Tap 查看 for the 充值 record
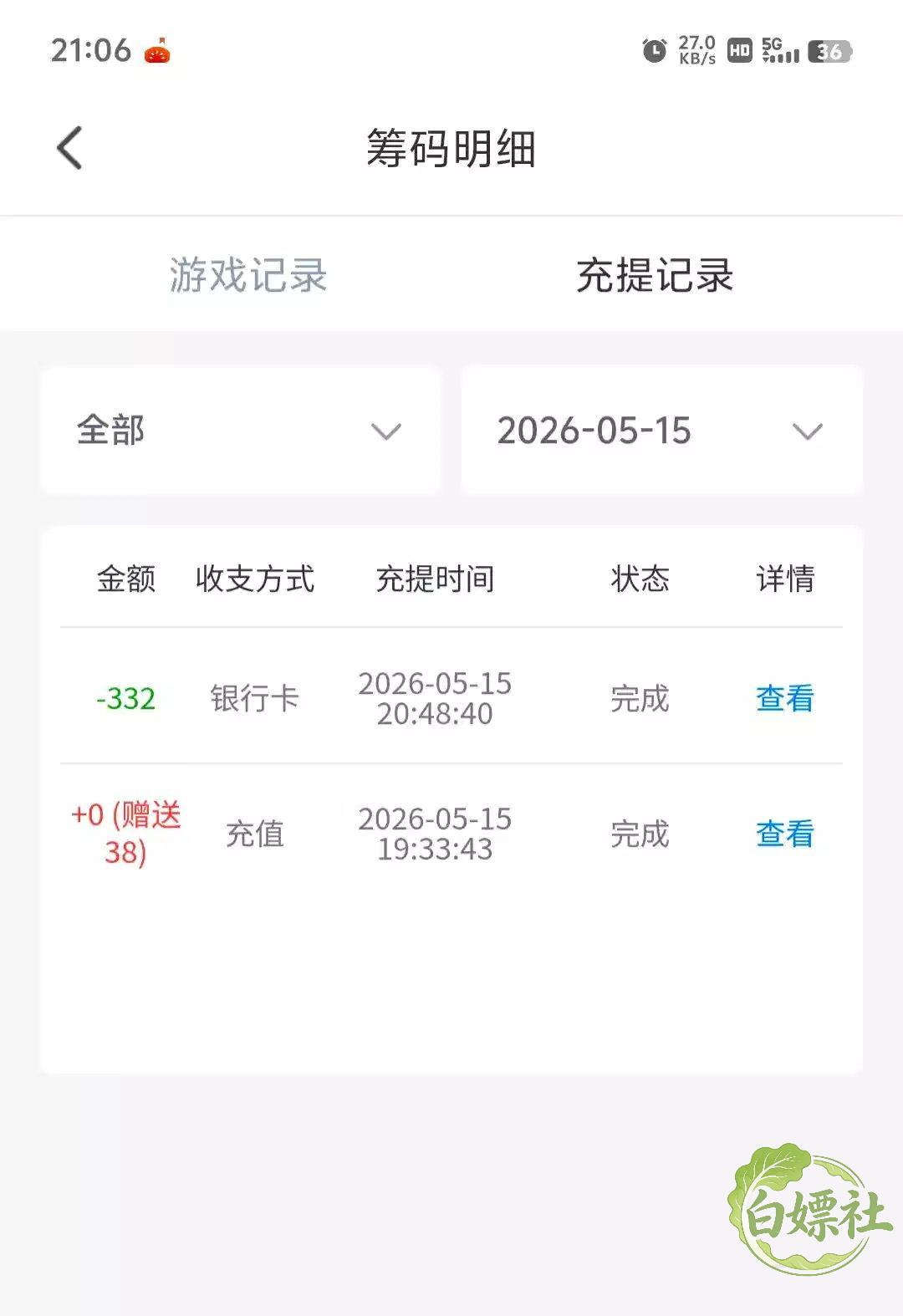Viewport: 903px width, 1316px height. tap(784, 834)
